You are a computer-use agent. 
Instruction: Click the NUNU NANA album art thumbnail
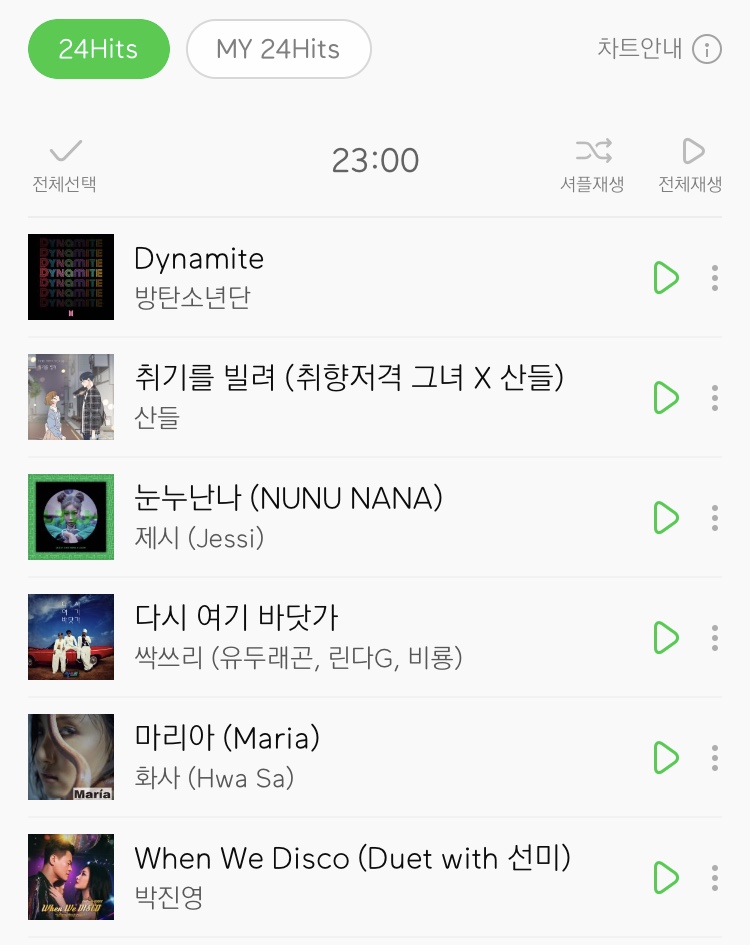70,517
